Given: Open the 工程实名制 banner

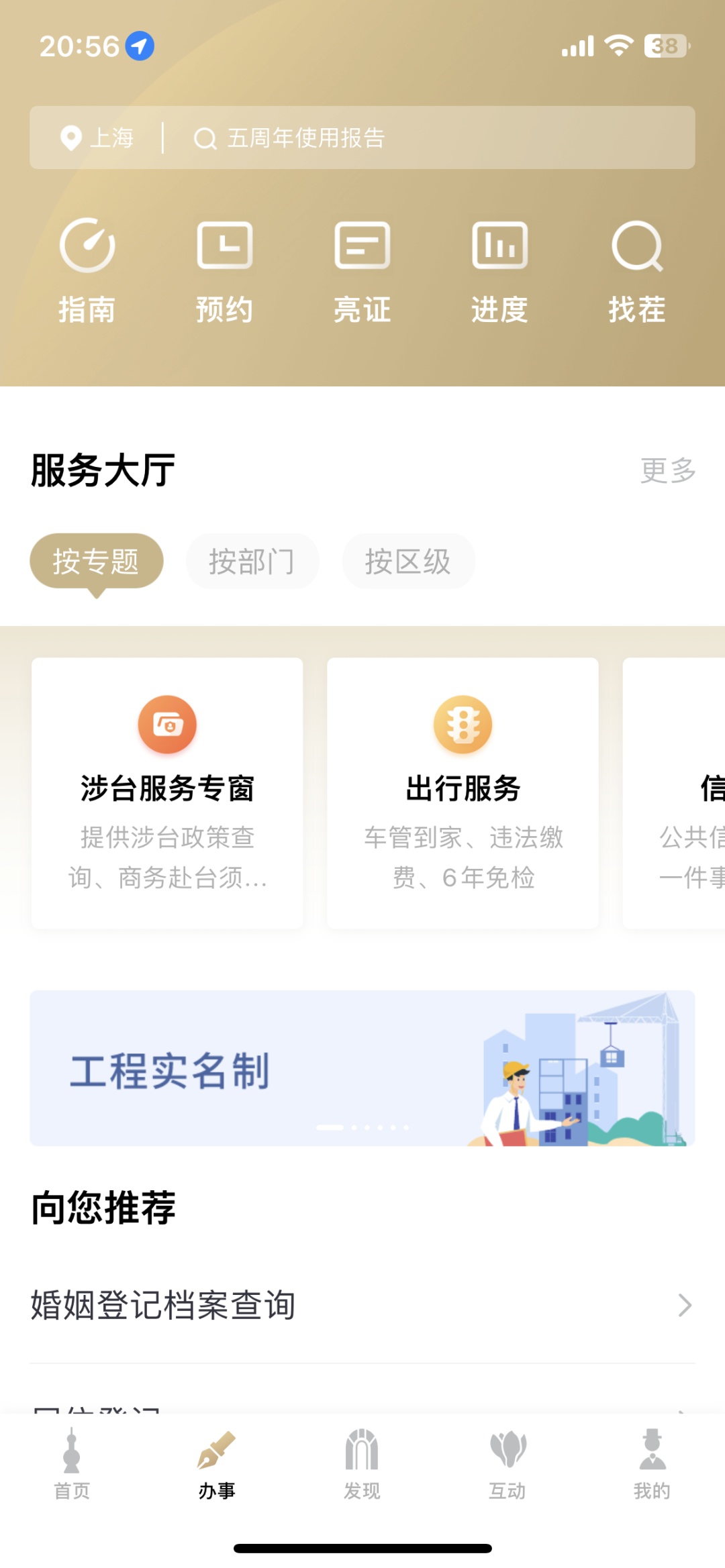Looking at the screenshot, I should click(x=362, y=1068).
